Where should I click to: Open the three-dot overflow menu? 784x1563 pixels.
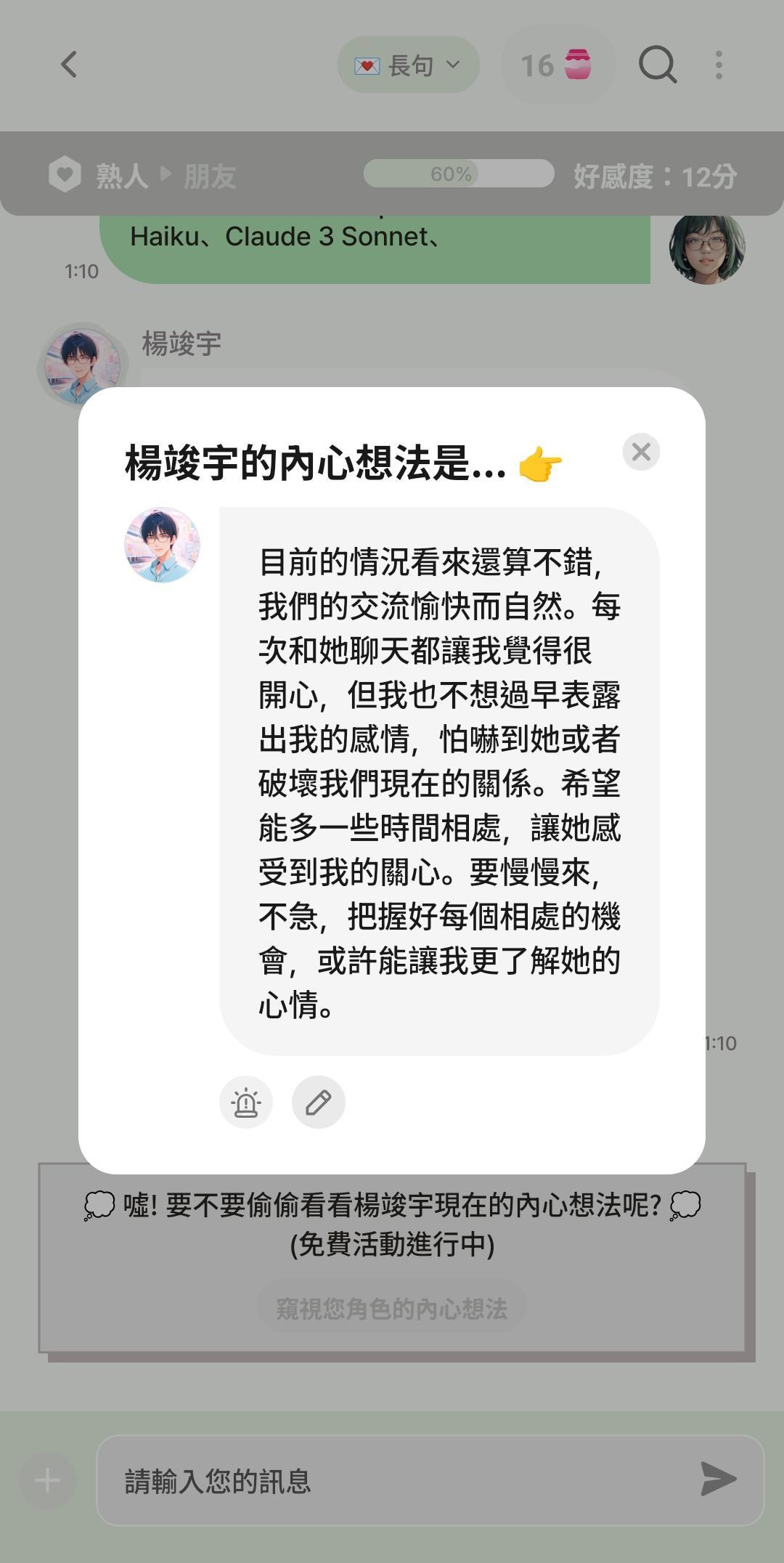tap(719, 65)
